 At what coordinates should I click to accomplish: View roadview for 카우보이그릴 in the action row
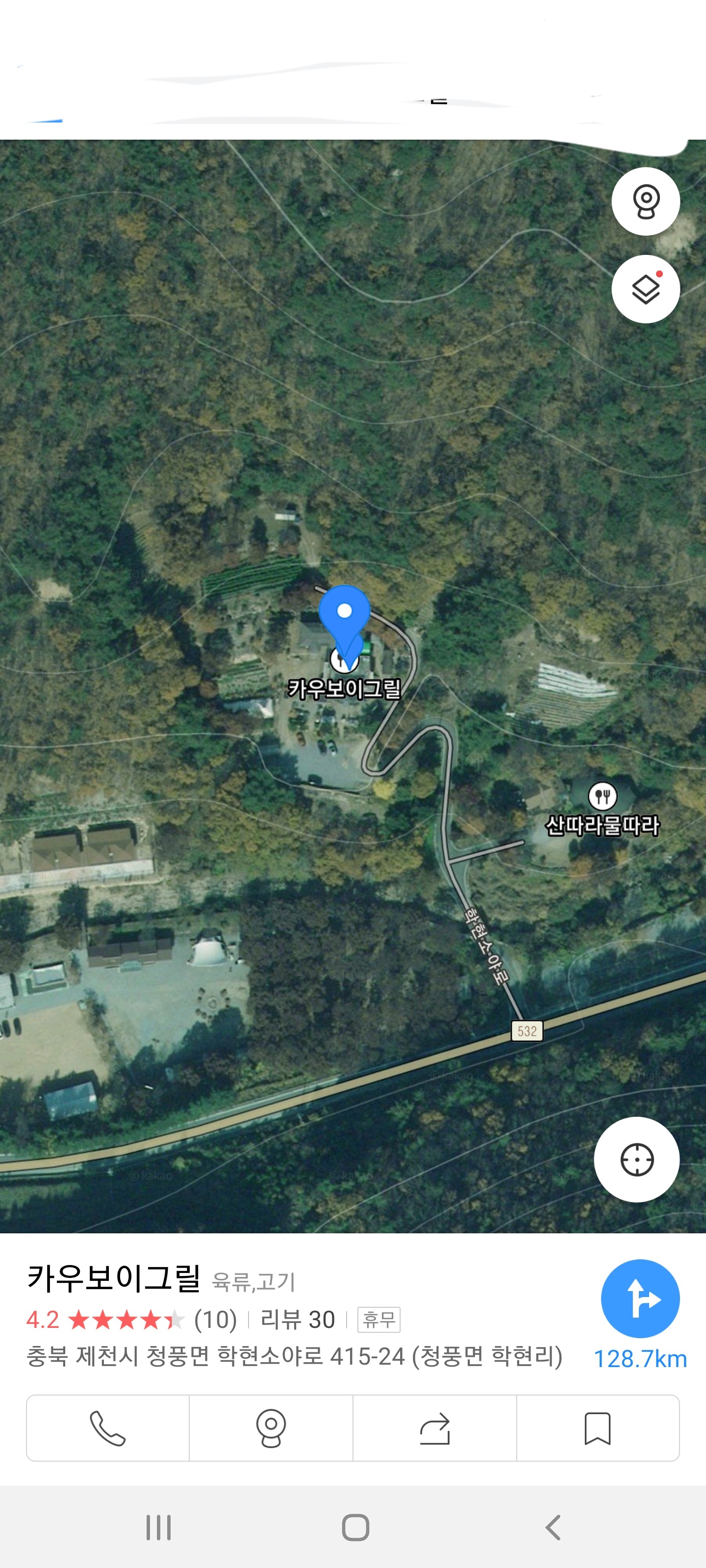pyautogui.click(x=271, y=1428)
